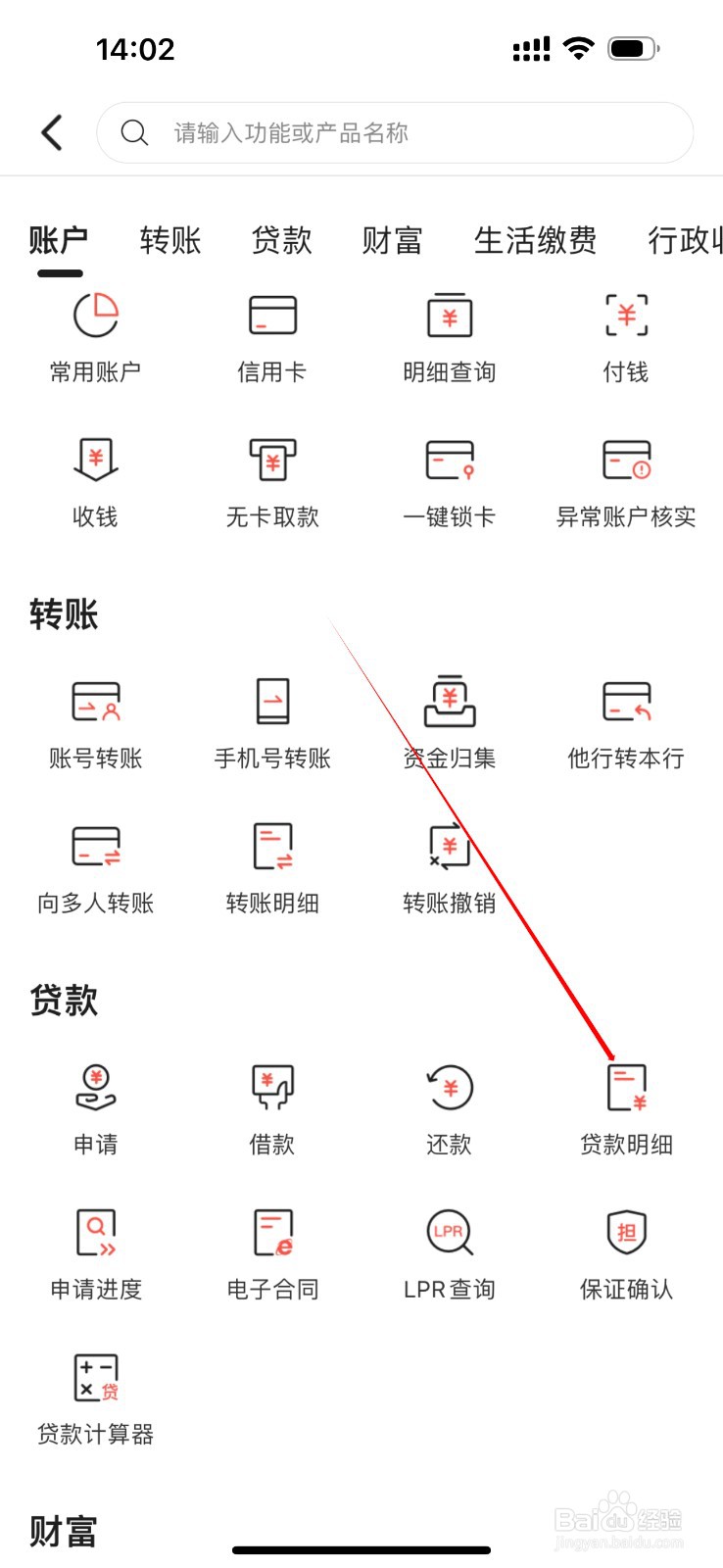The width and height of the screenshot is (723, 1568).
Task: Open 手机号转账 mobile number transfer
Action: pyautogui.click(x=271, y=702)
